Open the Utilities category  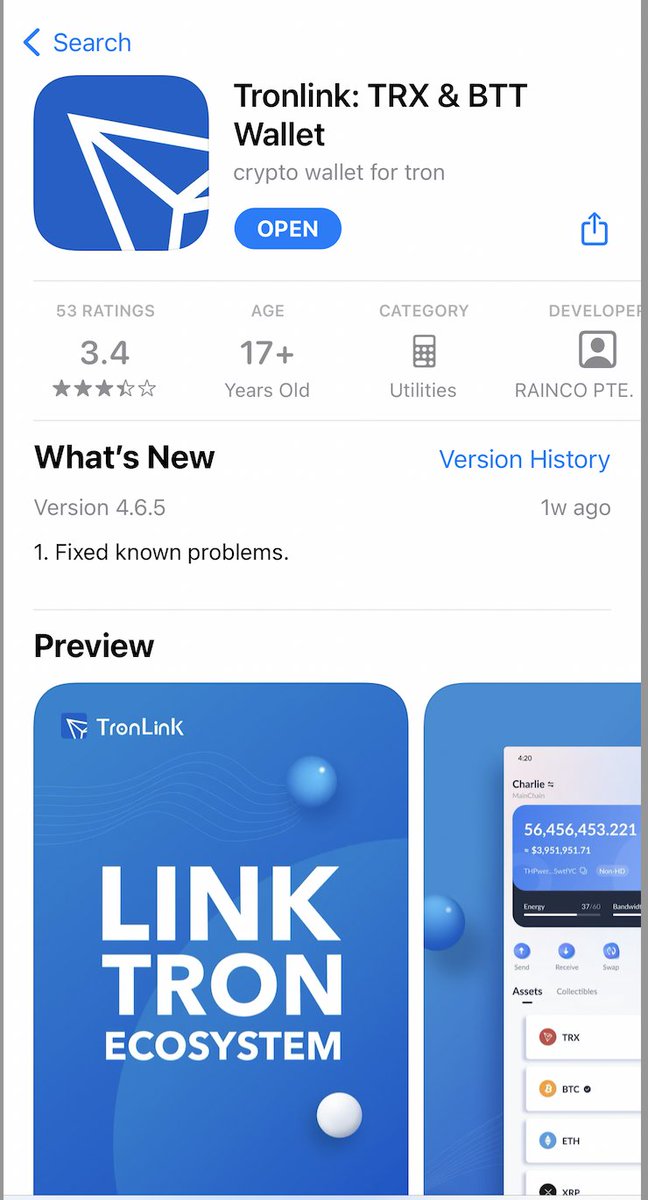[423, 352]
